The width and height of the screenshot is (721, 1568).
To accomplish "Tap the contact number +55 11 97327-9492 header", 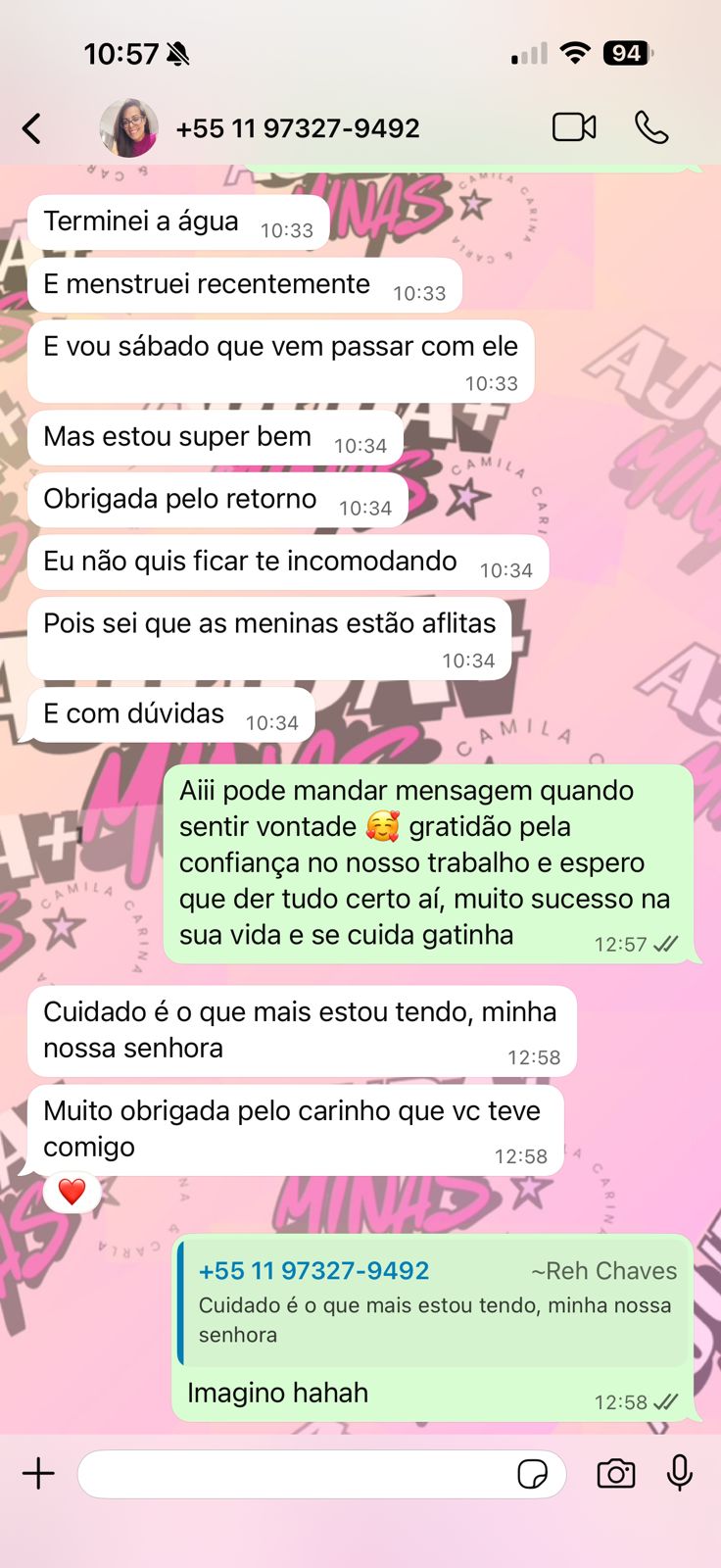I will pyautogui.click(x=298, y=128).
